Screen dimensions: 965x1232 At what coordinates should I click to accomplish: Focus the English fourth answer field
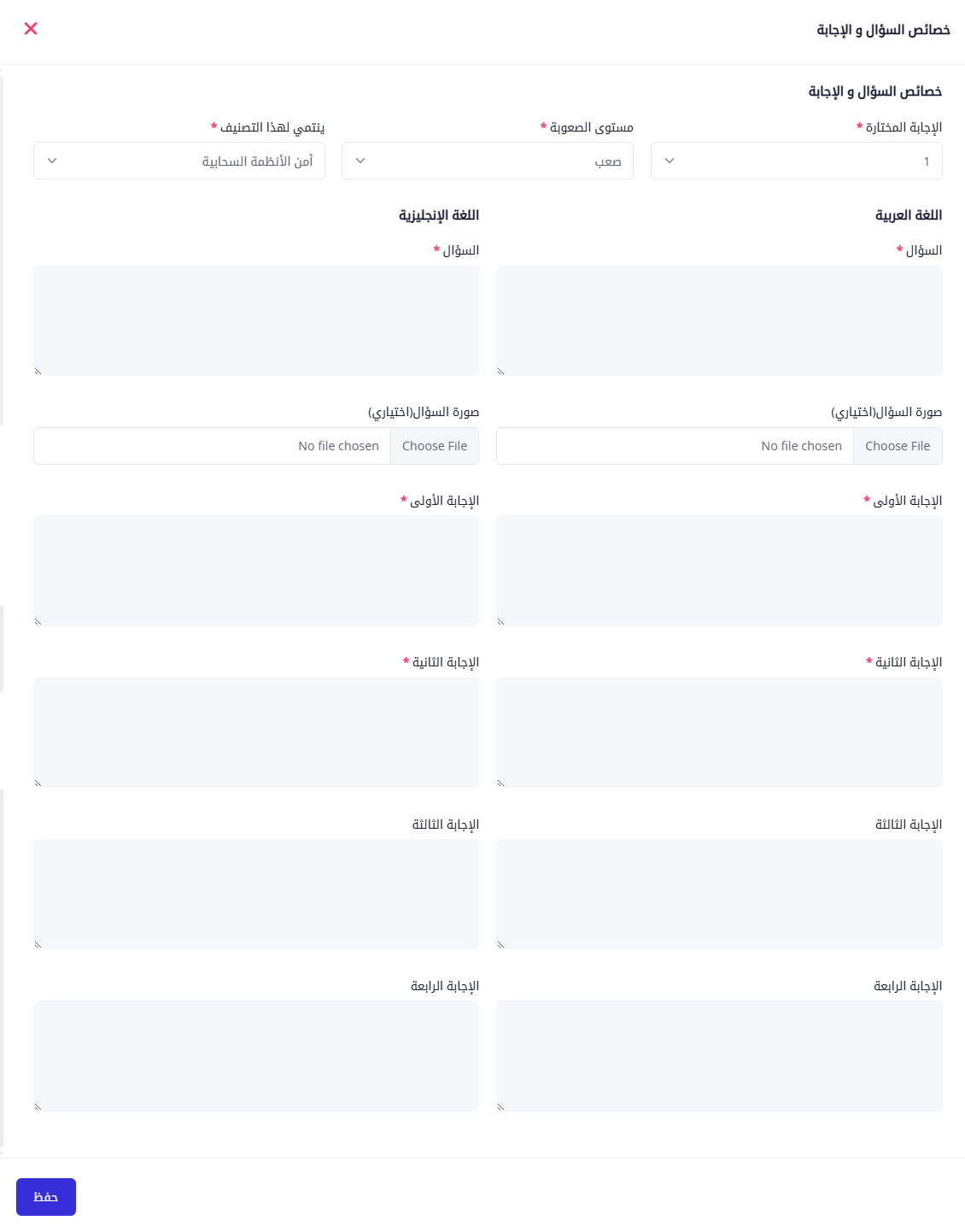[x=256, y=1055]
